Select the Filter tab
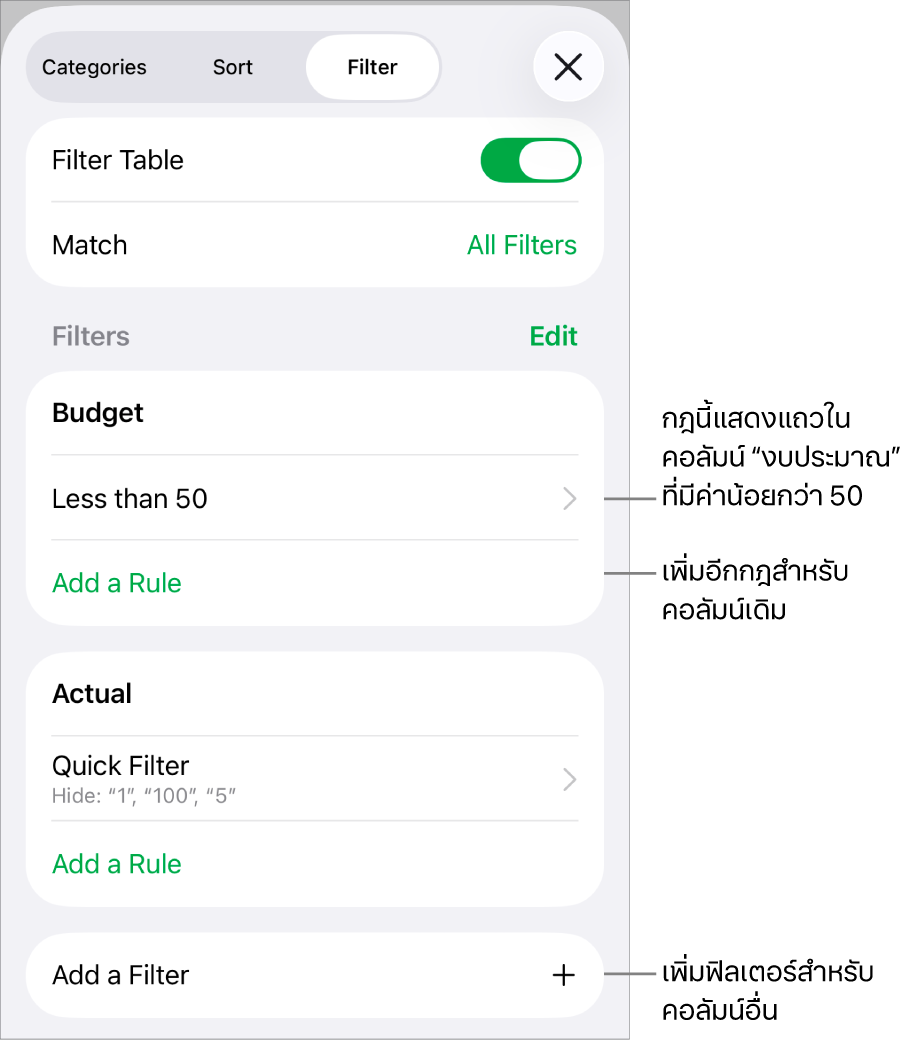Image resolution: width=916 pixels, height=1041 pixels. click(x=372, y=67)
